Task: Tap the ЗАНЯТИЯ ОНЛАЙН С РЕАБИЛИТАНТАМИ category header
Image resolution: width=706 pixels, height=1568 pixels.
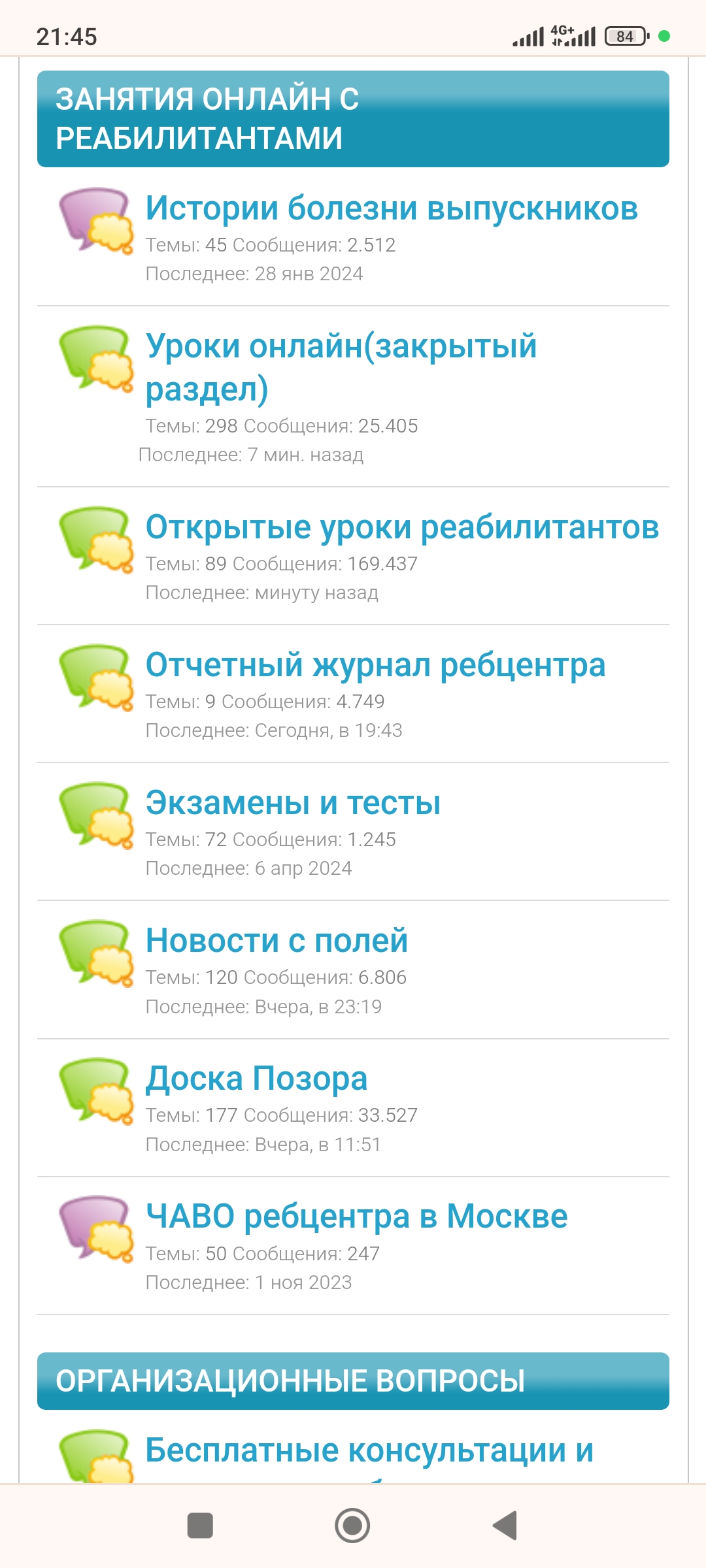Action: (x=353, y=119)
